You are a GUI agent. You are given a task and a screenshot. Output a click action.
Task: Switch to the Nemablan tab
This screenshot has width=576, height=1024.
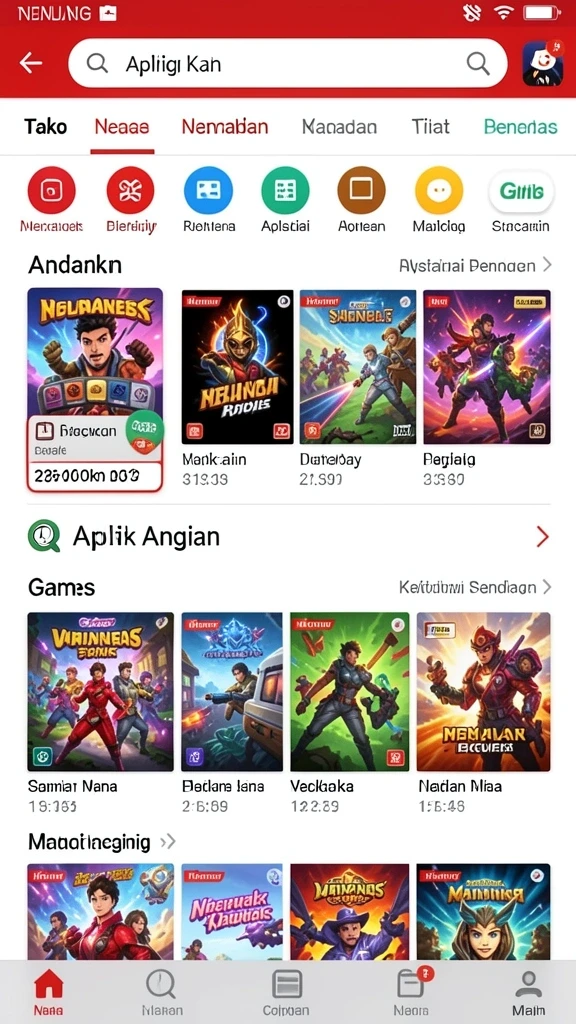tap(225, 126)
